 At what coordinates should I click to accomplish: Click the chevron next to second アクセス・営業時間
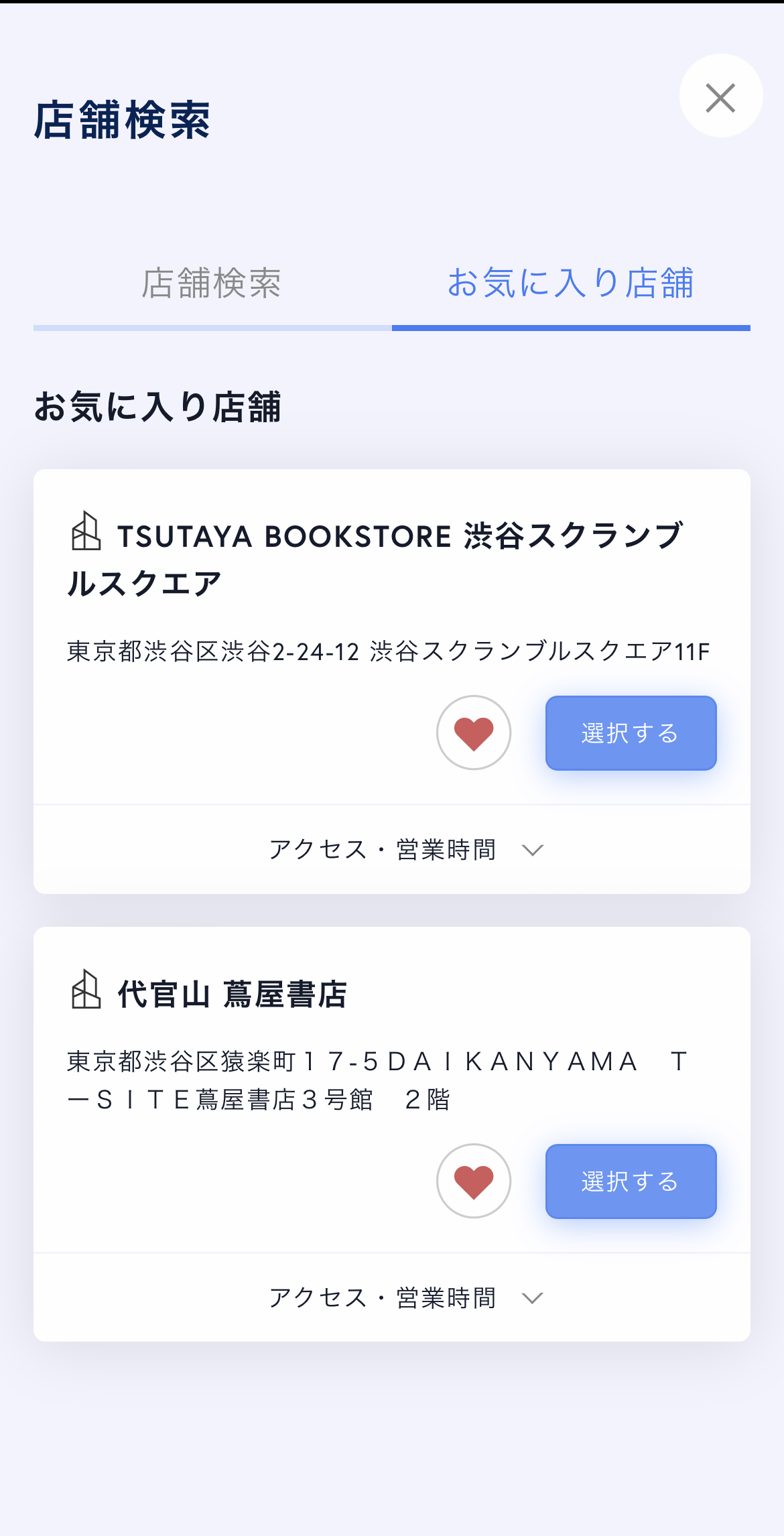click(x=533, y=1297)
